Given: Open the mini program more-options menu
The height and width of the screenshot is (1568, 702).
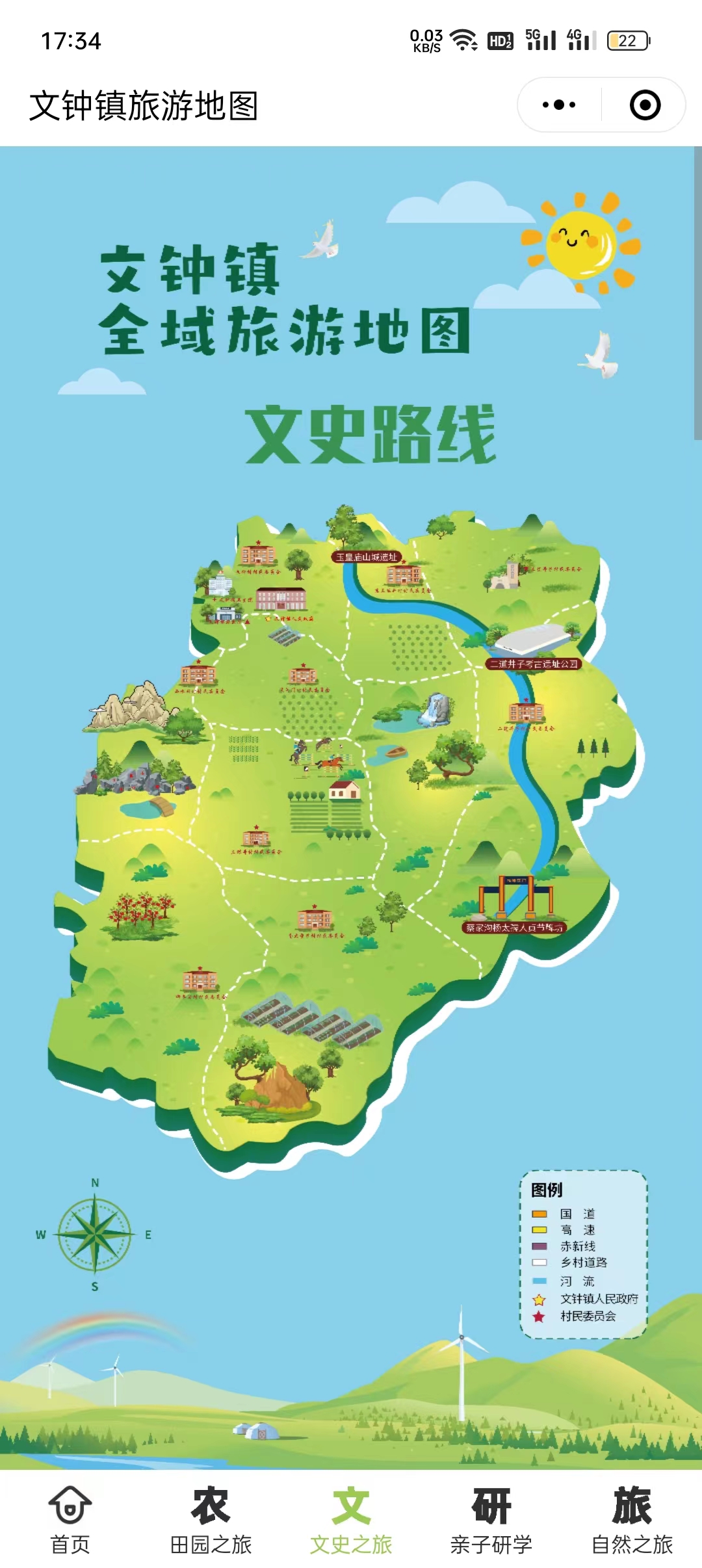Looking at the screenshot, I should (559, 105).
